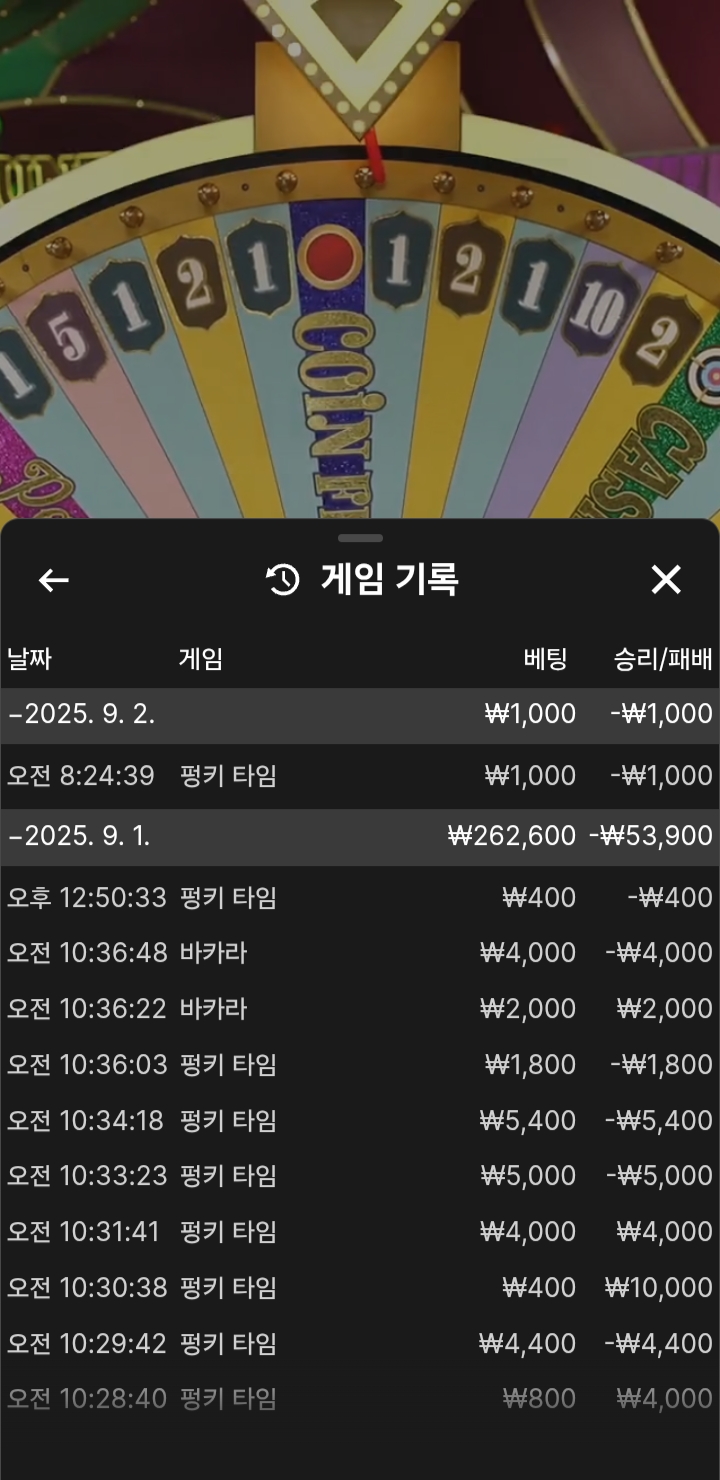Select the 오전 10:33:23 펑키 타임 entry
The height and width of the screenshot is (1480, 720).
(x=360, y=1176)
